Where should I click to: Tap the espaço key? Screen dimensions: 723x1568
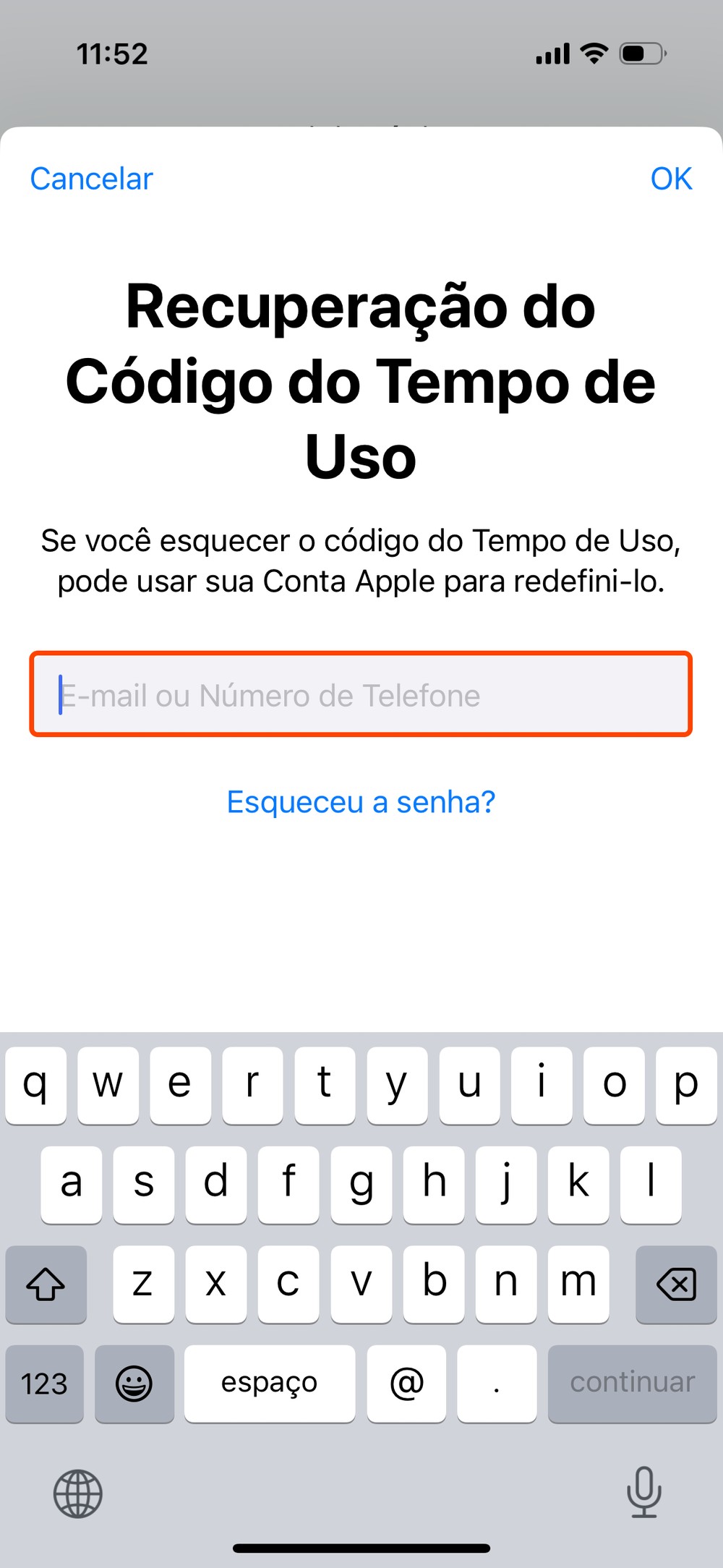[269, 1384]
